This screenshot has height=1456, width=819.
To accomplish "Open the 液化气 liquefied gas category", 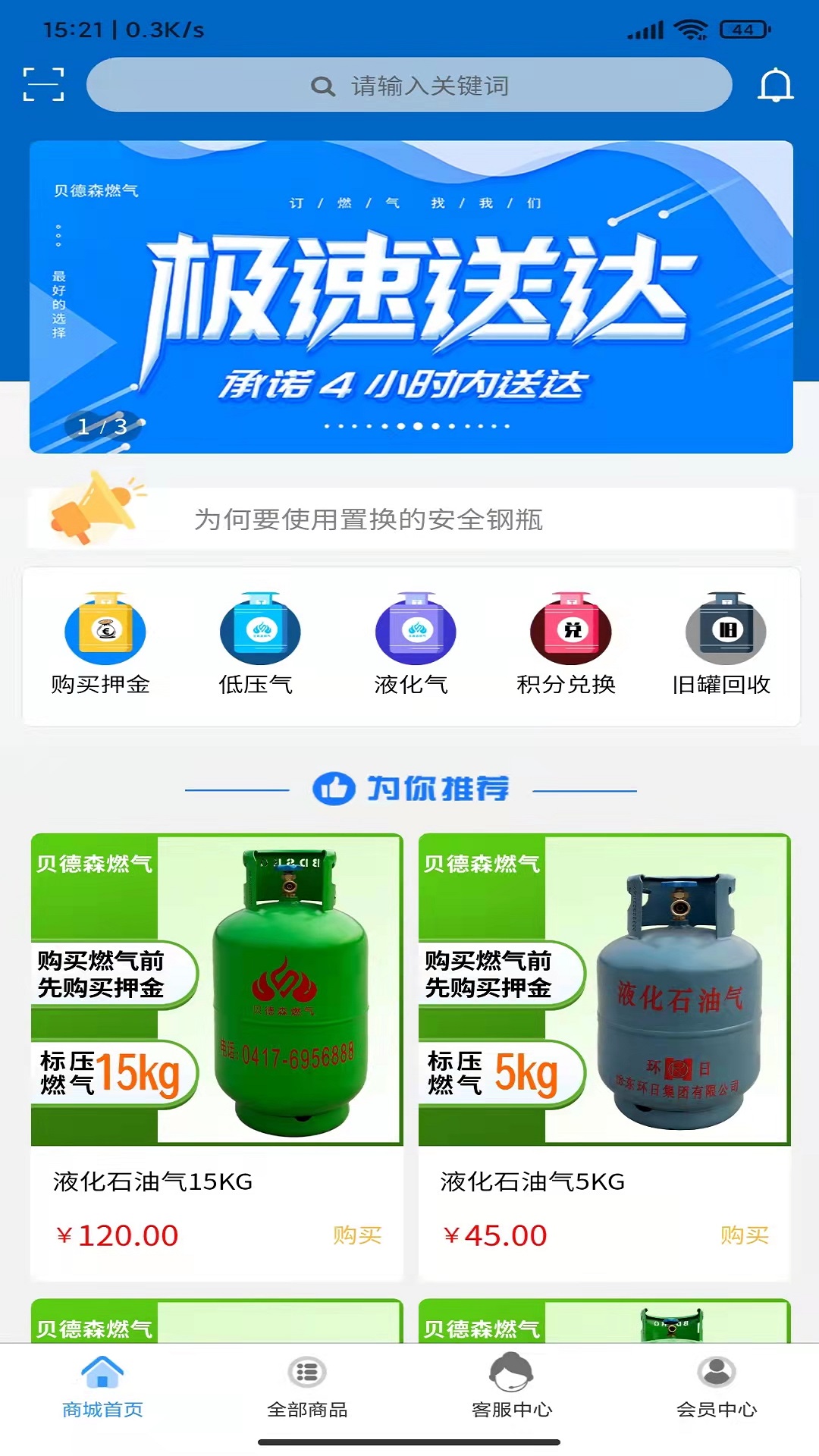I will (x=415, y=631).
